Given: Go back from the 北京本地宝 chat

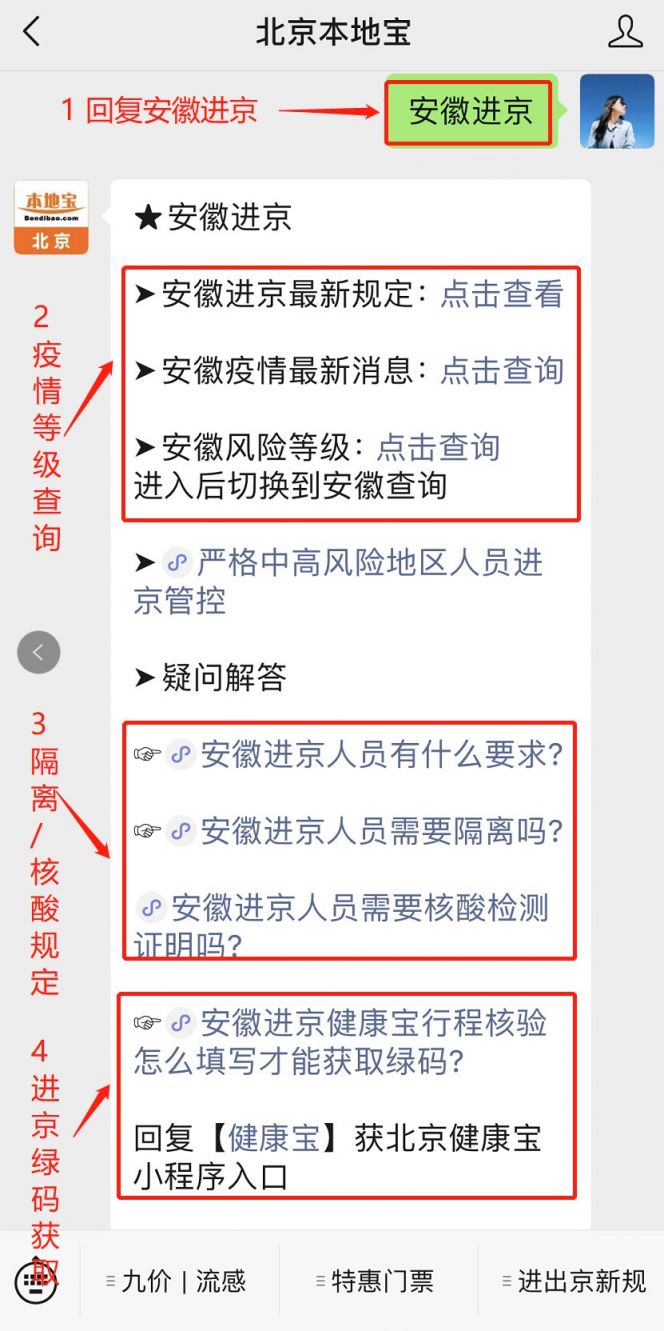Looking at the screenshot, I should (x=32, y=32).
